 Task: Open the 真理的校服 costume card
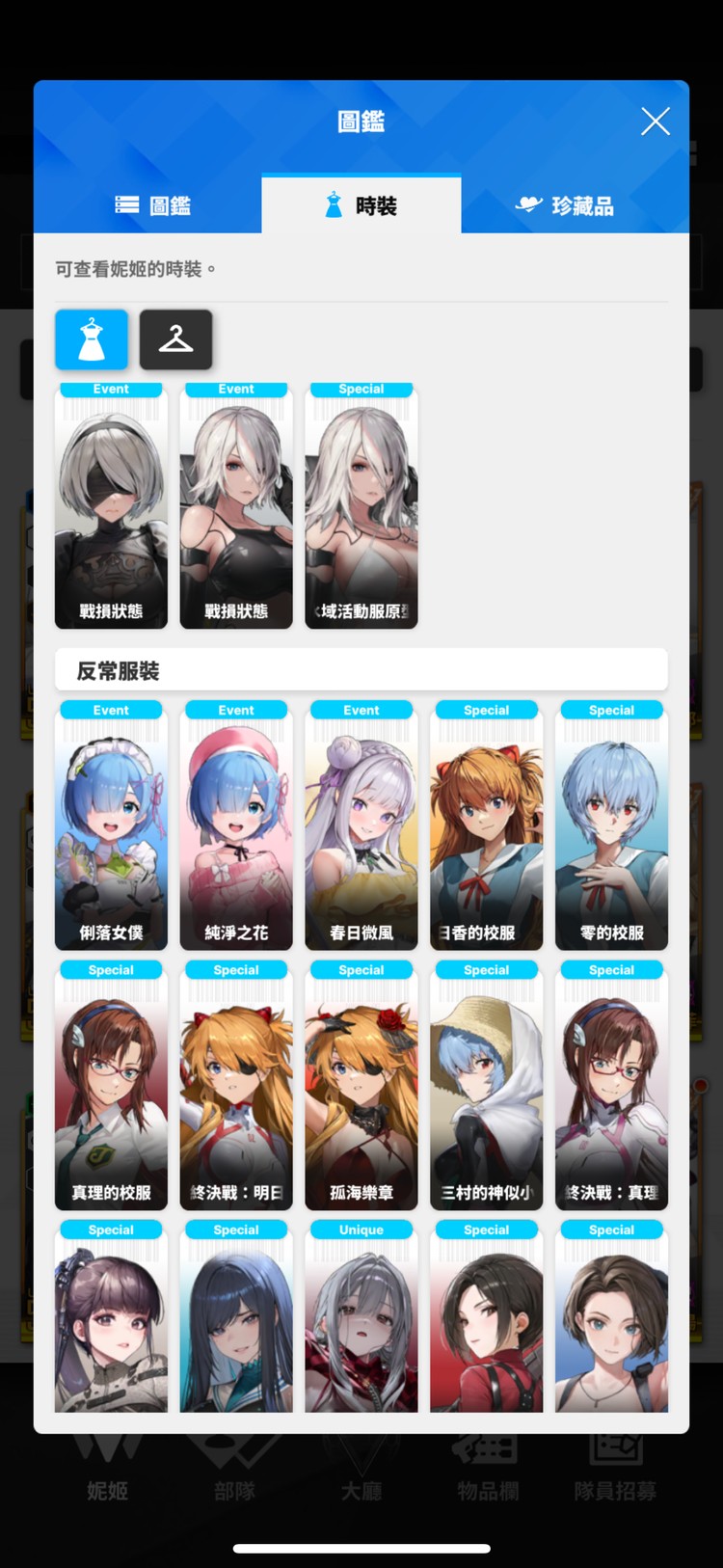pos(111,1086)
